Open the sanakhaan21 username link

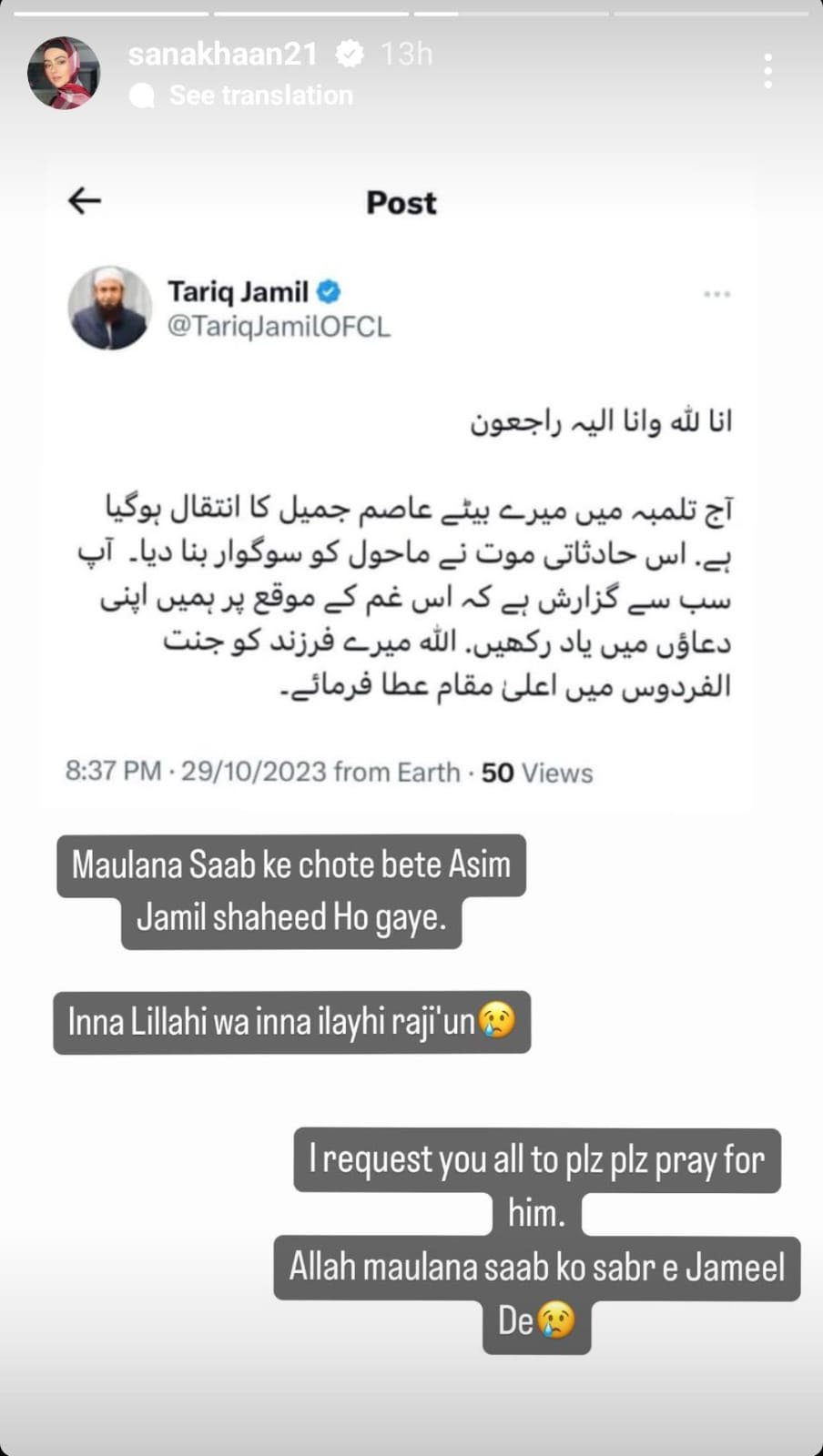pos(223,55)
